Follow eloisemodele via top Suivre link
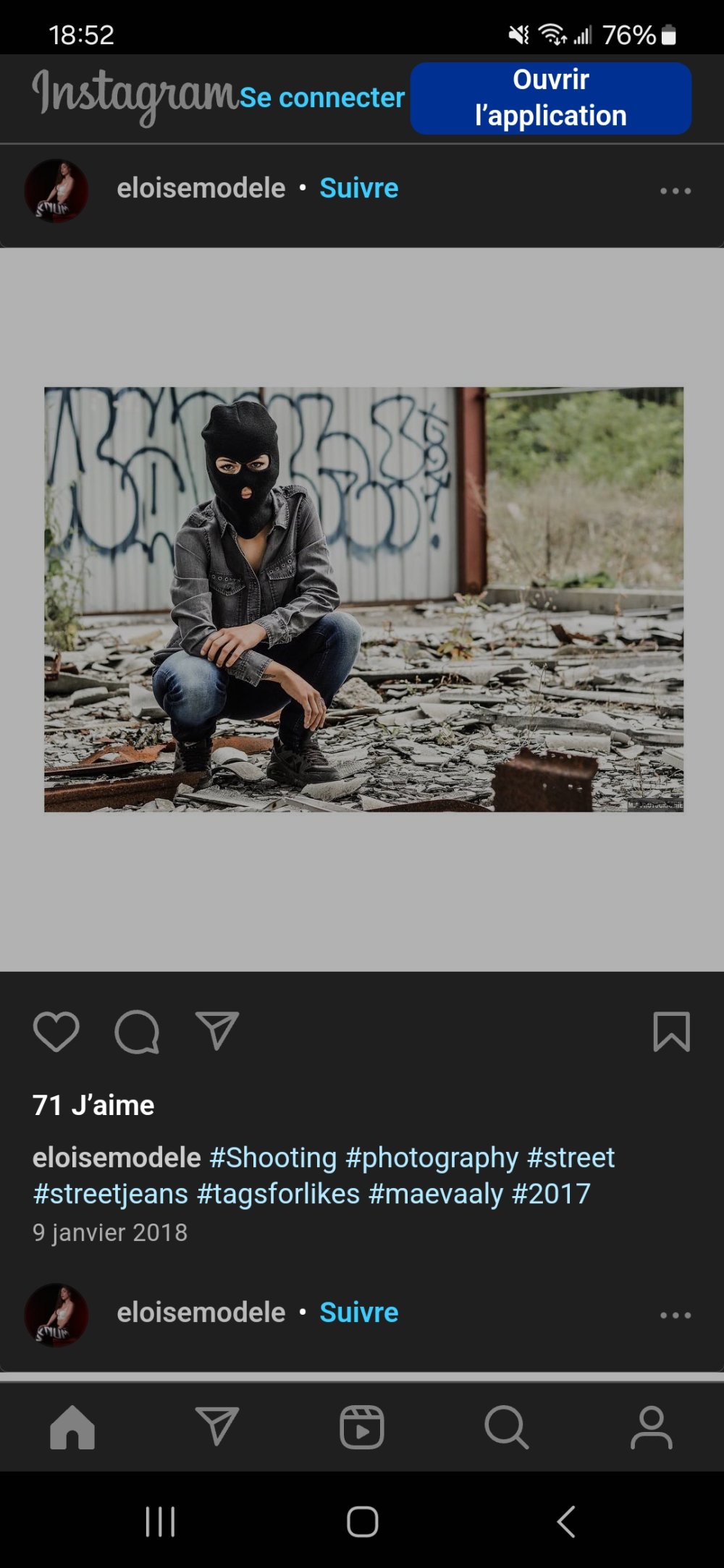The width and height of the screenshot is (724, 1568). (x=358, y=188)
